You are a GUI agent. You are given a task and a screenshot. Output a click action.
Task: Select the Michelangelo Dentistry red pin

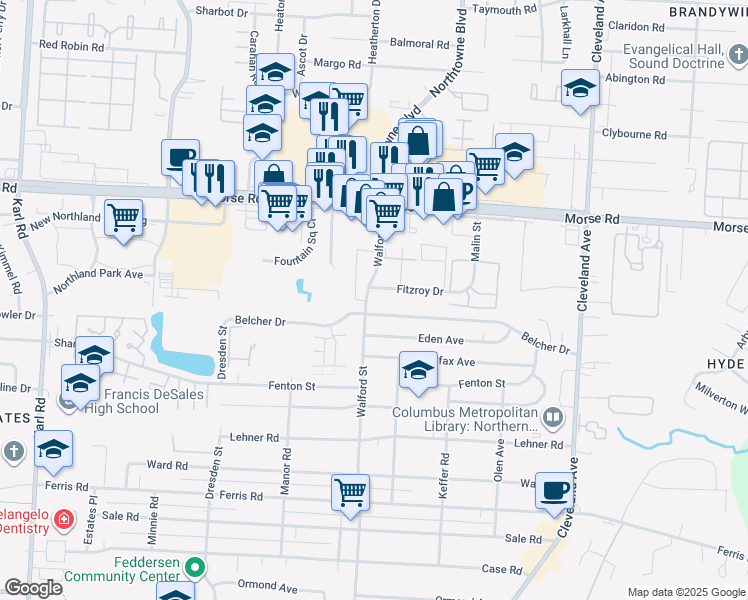coord(64,520)
